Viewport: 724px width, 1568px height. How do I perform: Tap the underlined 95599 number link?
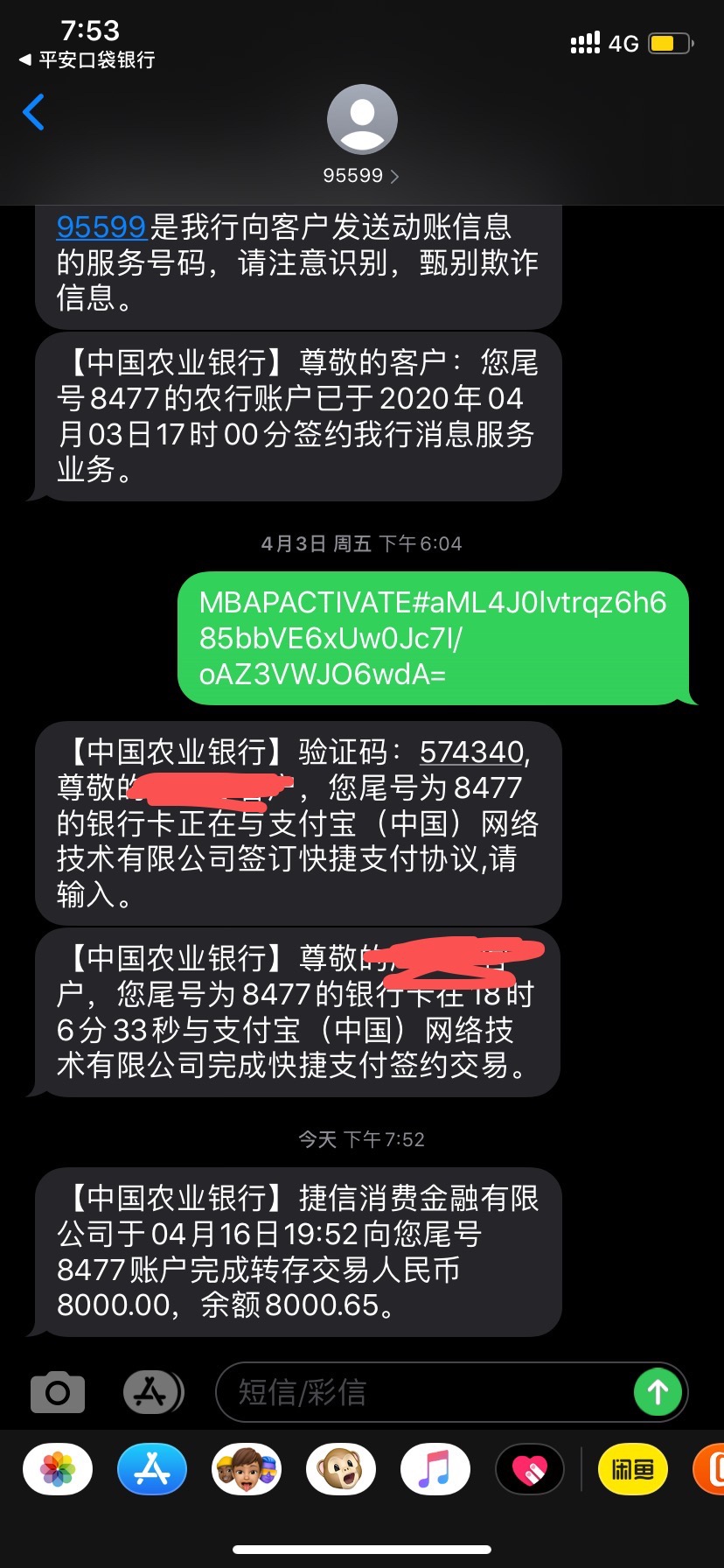tap(101, 227)
